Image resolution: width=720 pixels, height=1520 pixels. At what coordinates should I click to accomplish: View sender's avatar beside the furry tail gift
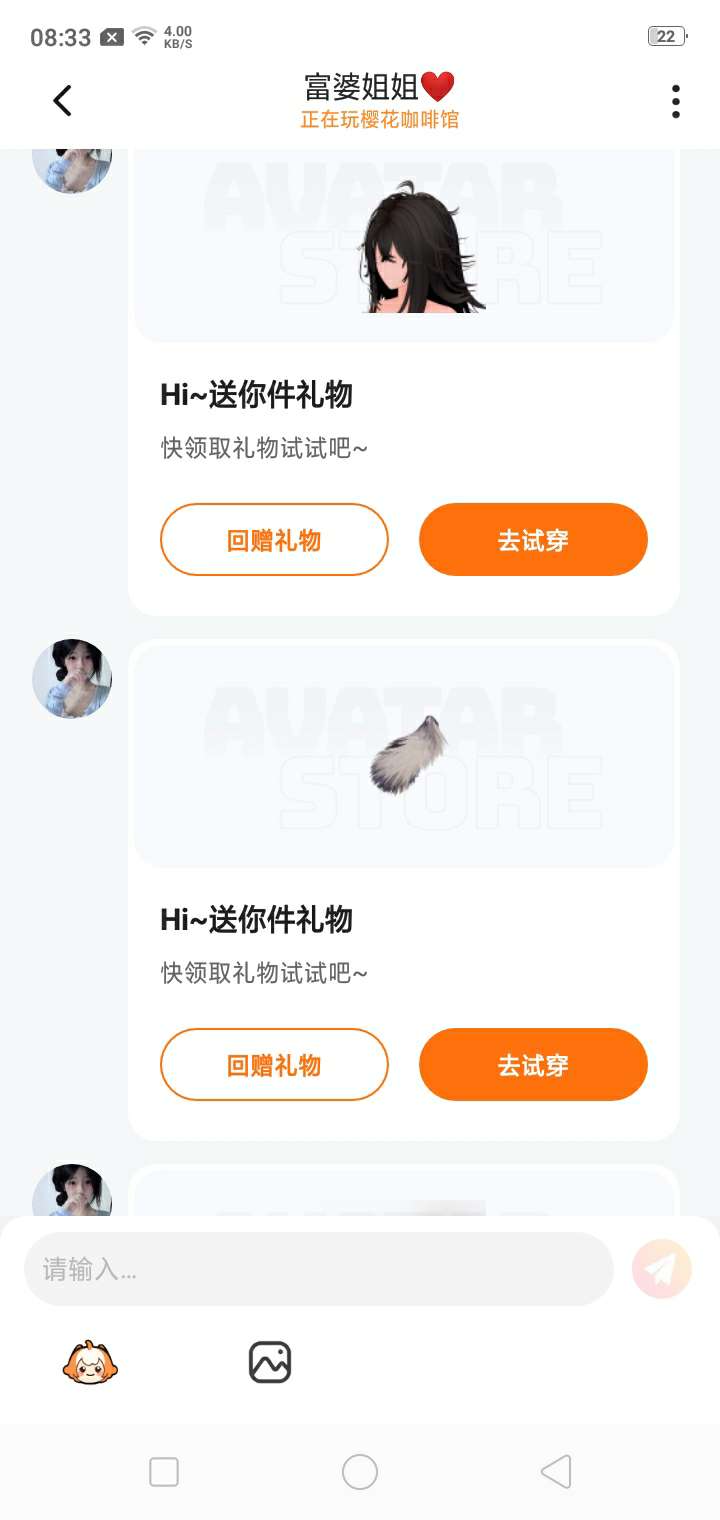point(72,679)
